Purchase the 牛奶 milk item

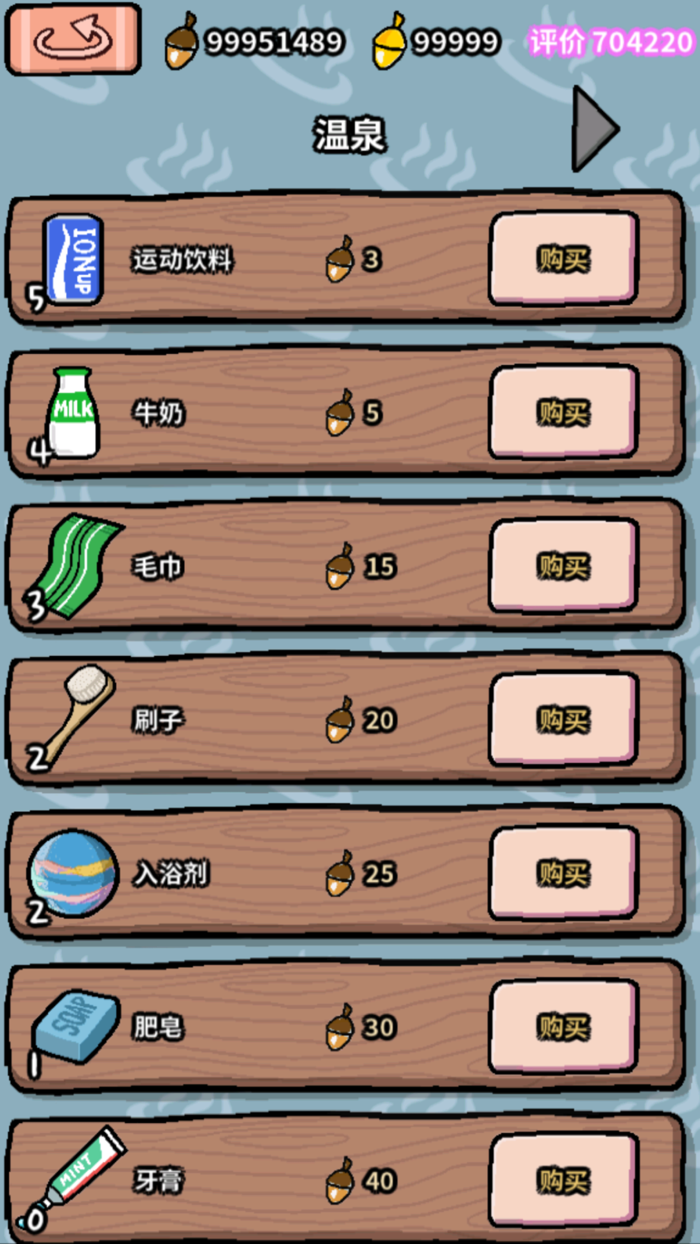[563, 412]
